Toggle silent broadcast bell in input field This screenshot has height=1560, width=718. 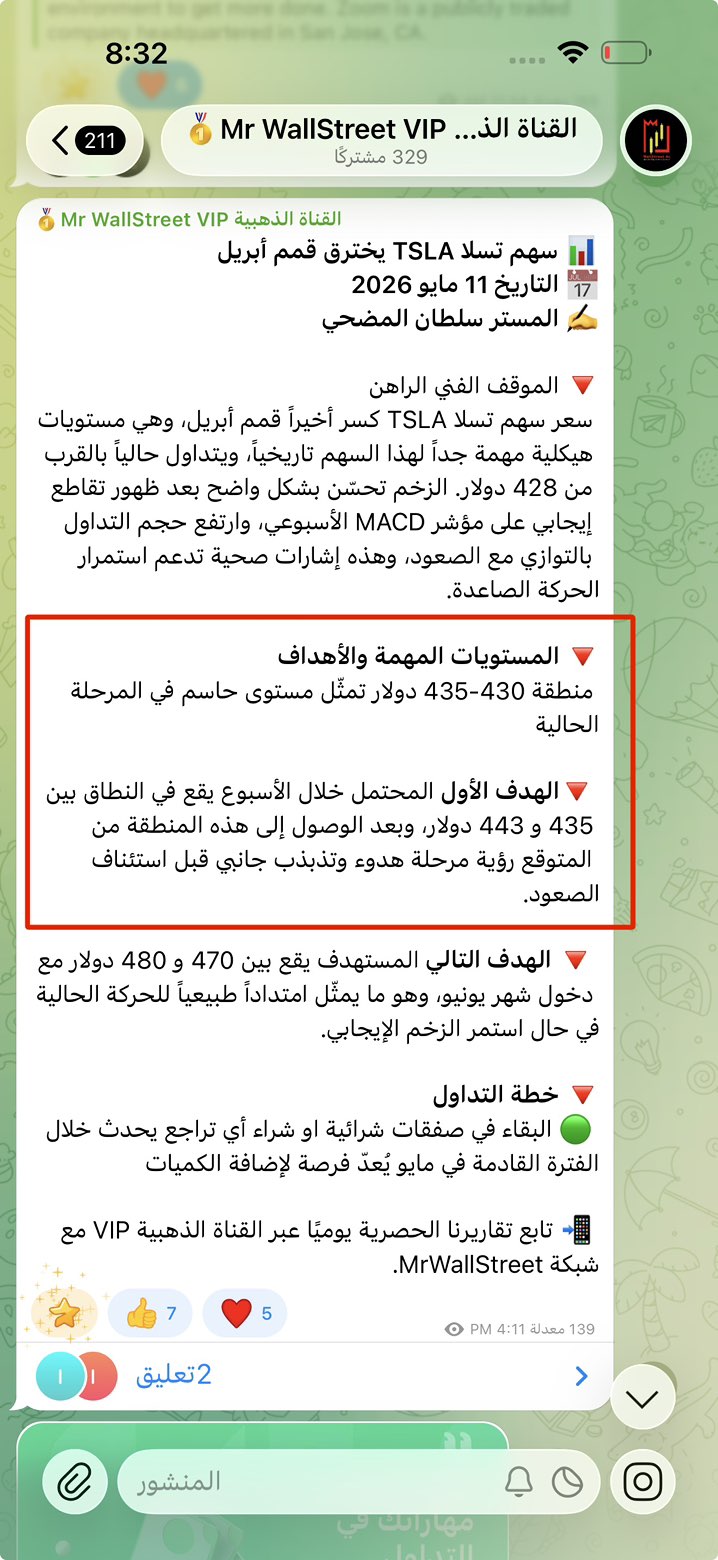pyautogui.click(x=518, y=1481)
